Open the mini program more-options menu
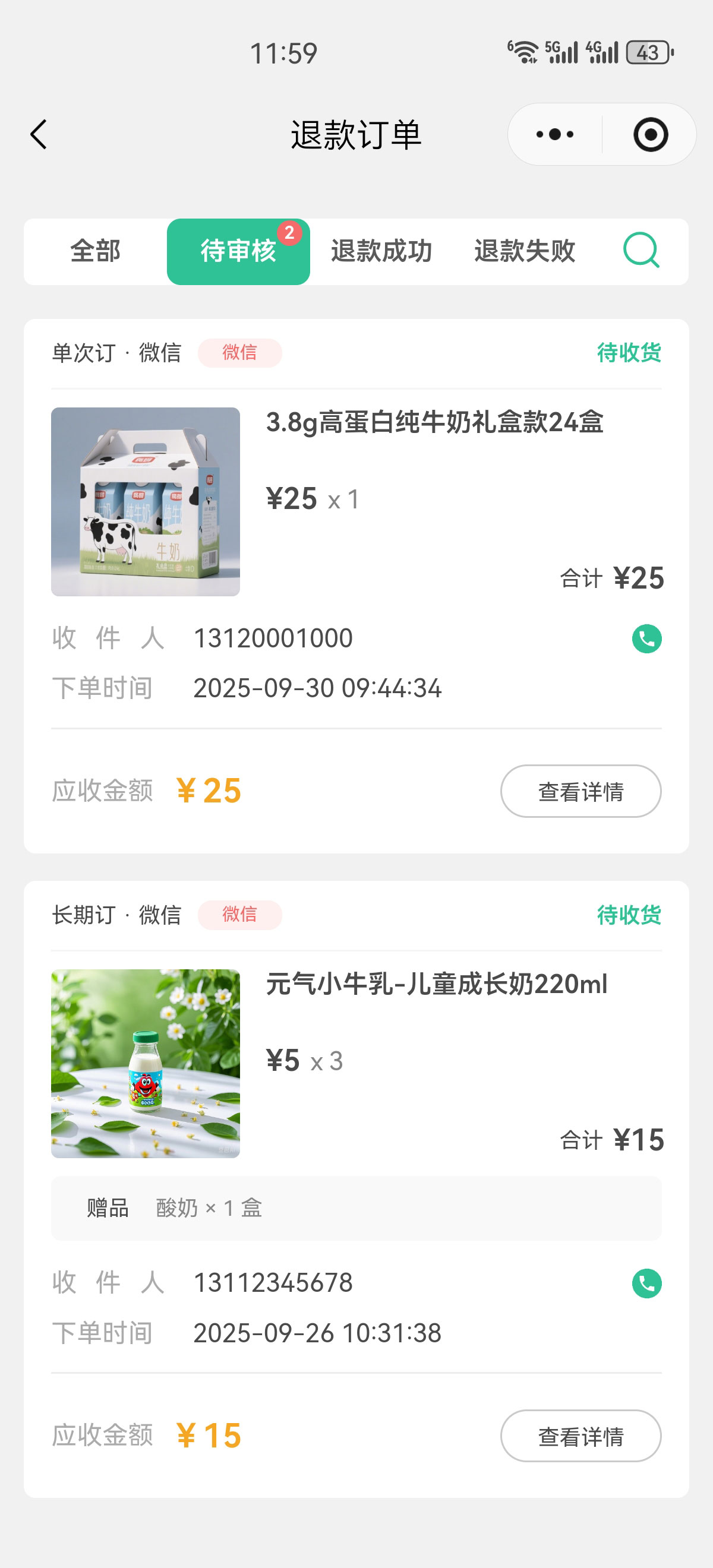Screen dimensions: 713x1568 pyautogui.click(x=555, y=134)
